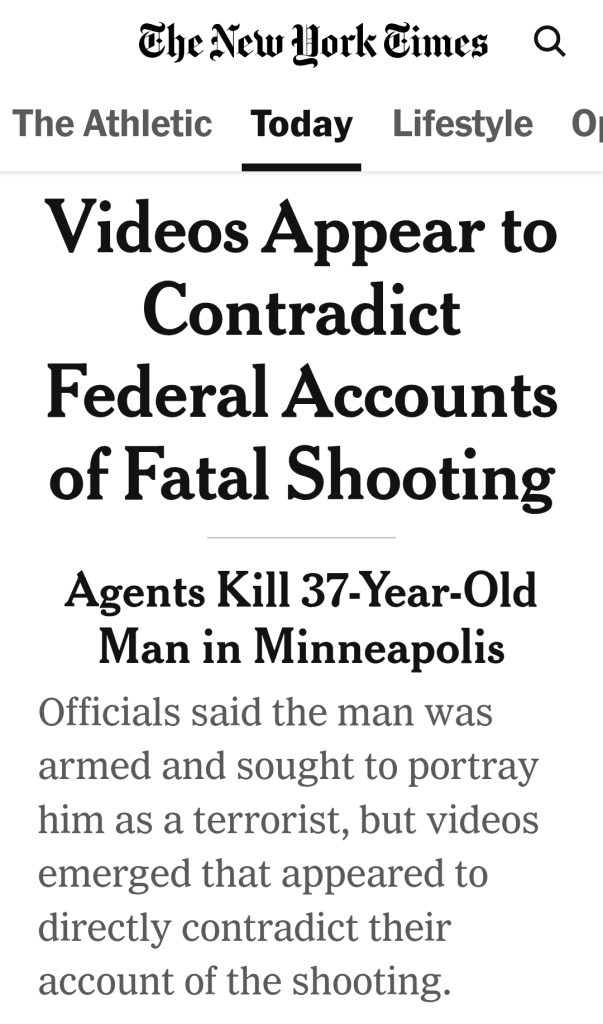Open the search magnifier icon
603x1024 pixels.
pos(549,42)
